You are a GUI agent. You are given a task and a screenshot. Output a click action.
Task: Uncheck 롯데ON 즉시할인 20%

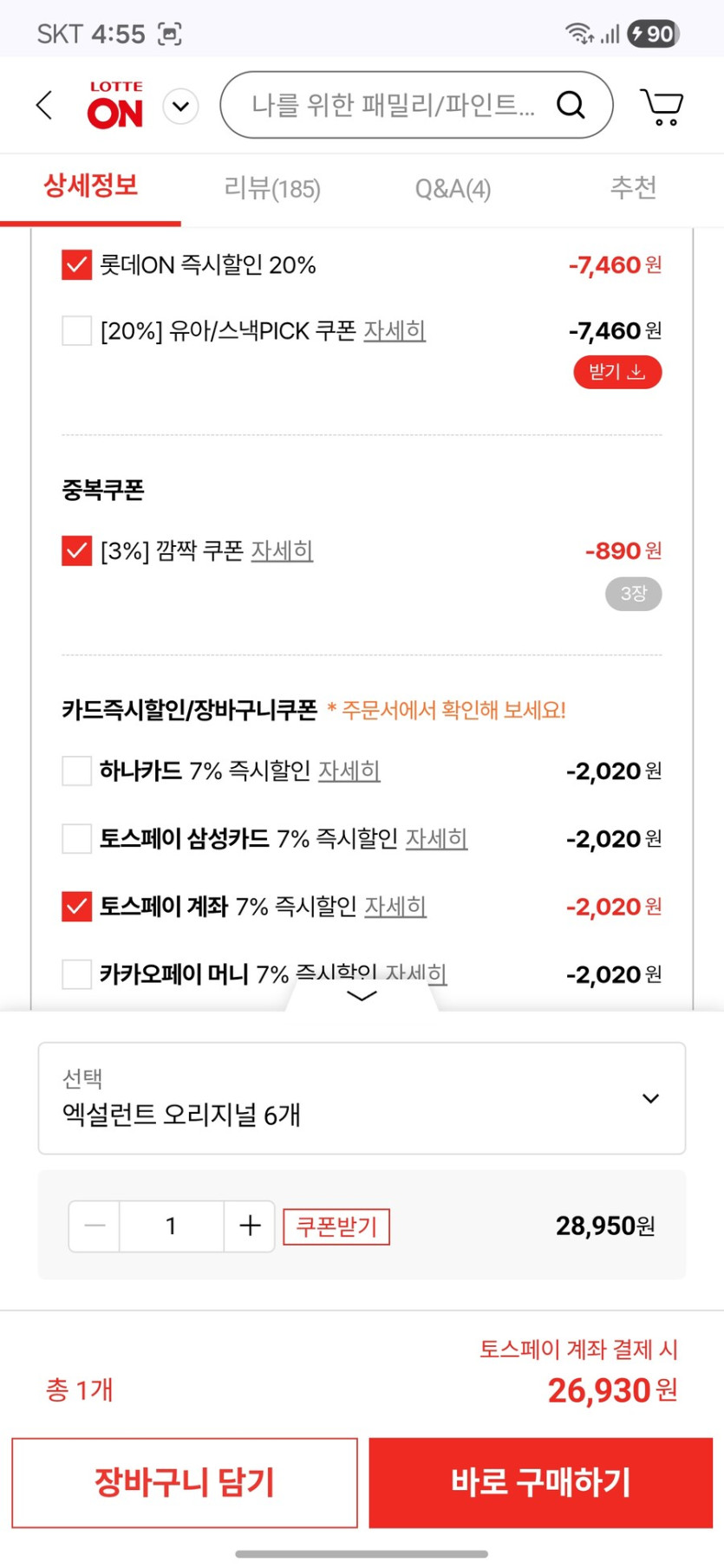75,265
